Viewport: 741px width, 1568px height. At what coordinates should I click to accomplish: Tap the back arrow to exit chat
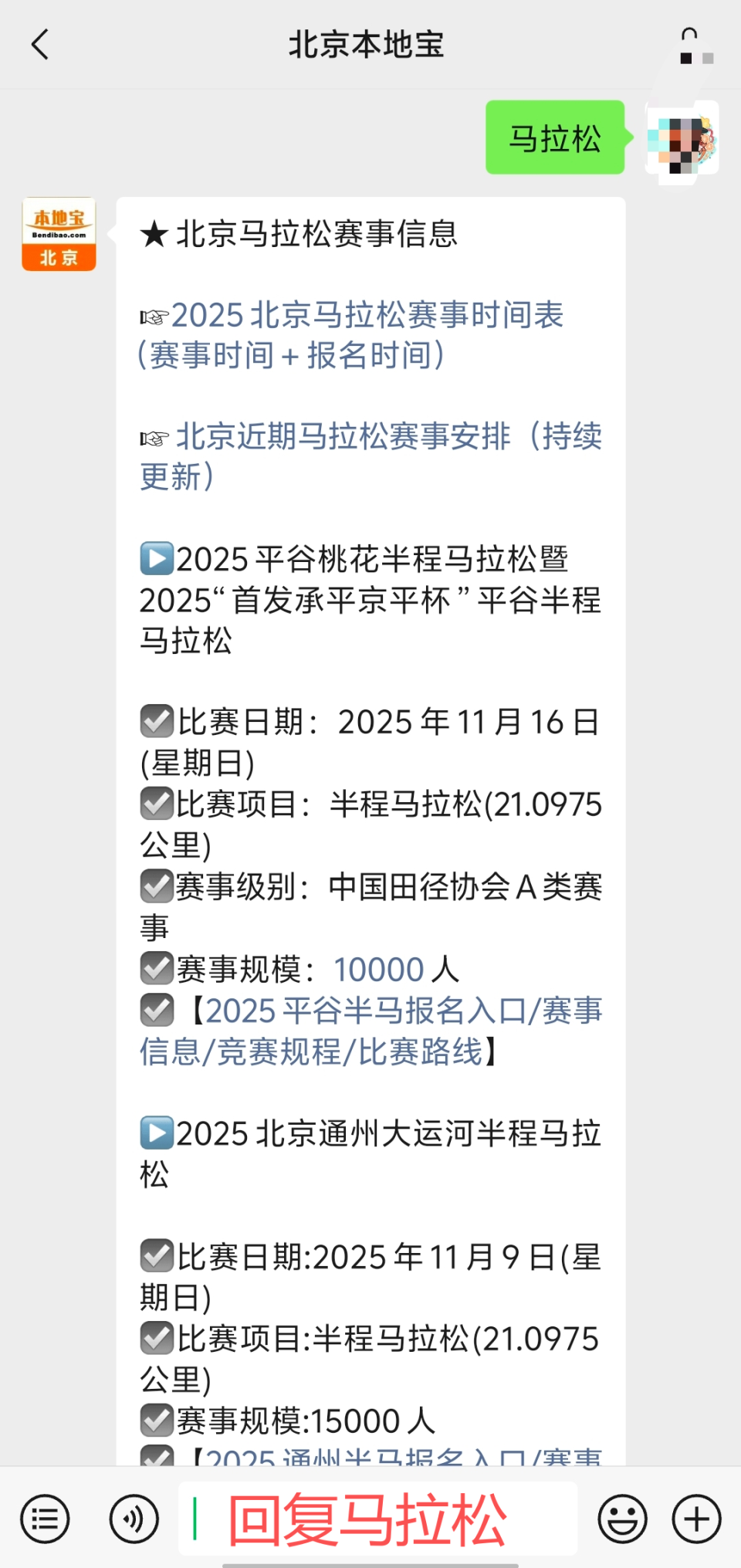(40, 44)
